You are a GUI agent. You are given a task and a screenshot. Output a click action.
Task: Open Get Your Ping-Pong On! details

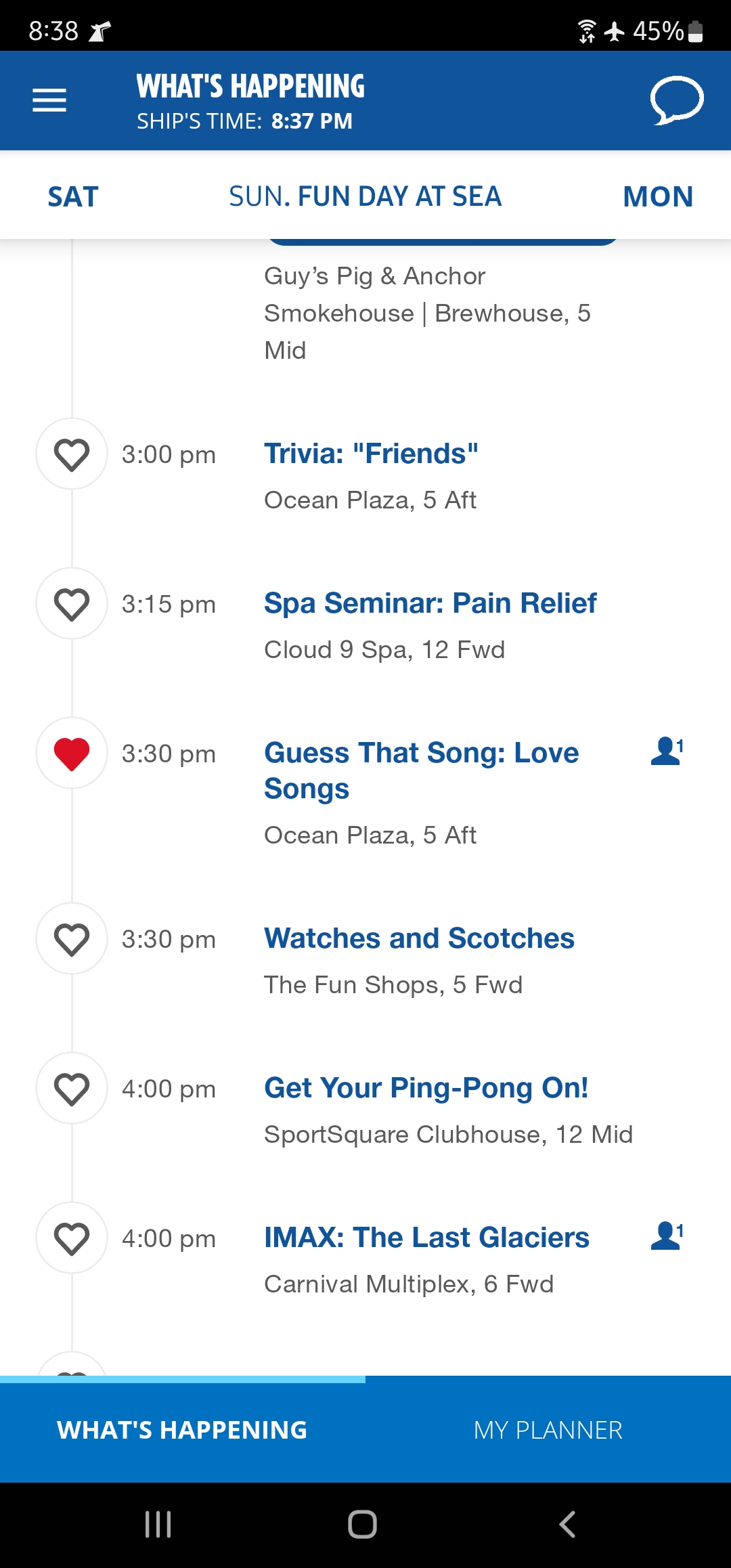pos(426,1088)
